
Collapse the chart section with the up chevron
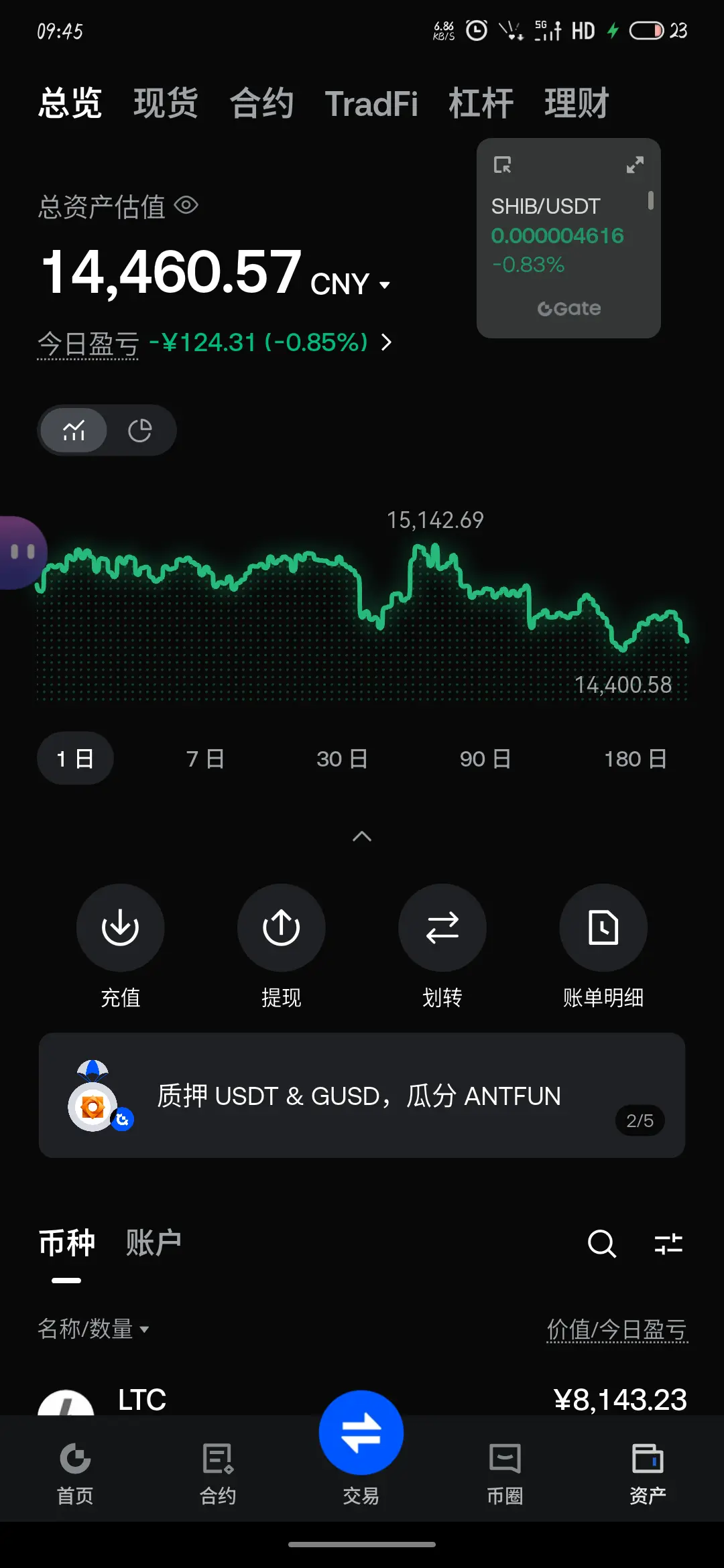[362, 836]
